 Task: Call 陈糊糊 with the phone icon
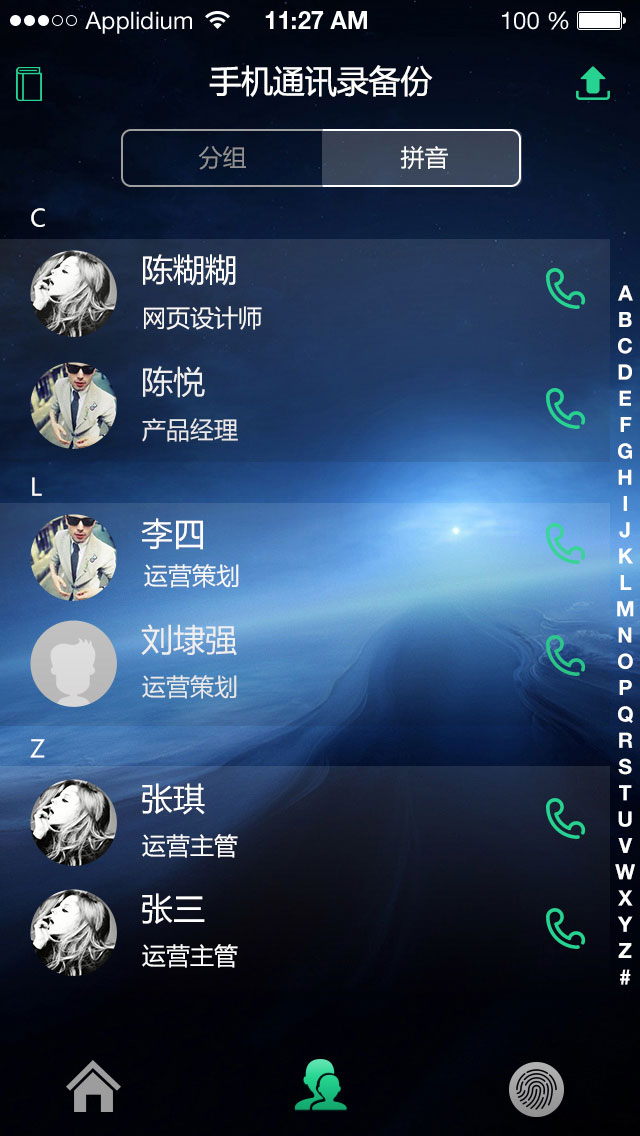coord(564,289)
